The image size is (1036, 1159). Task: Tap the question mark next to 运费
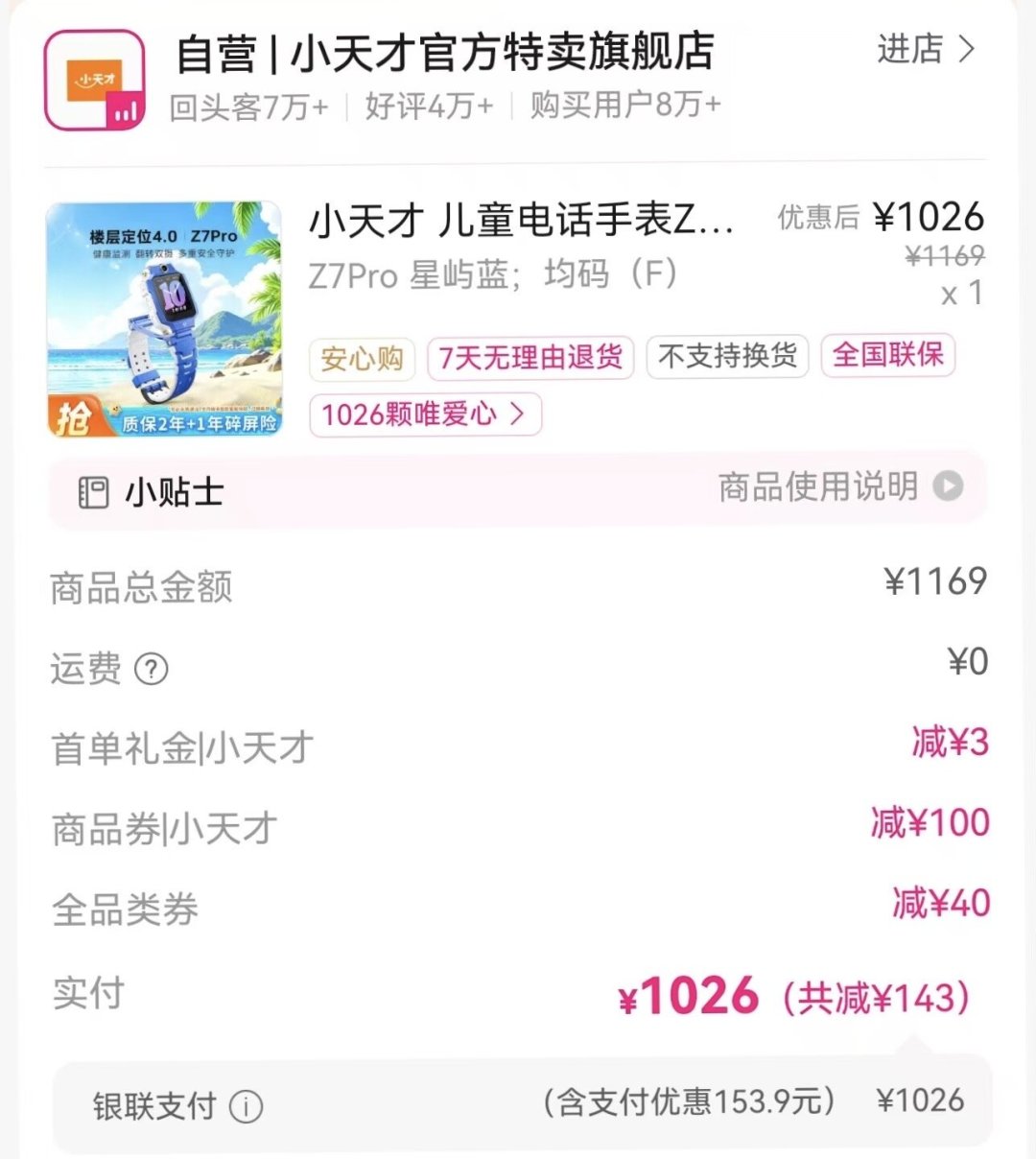coord(151,669)
